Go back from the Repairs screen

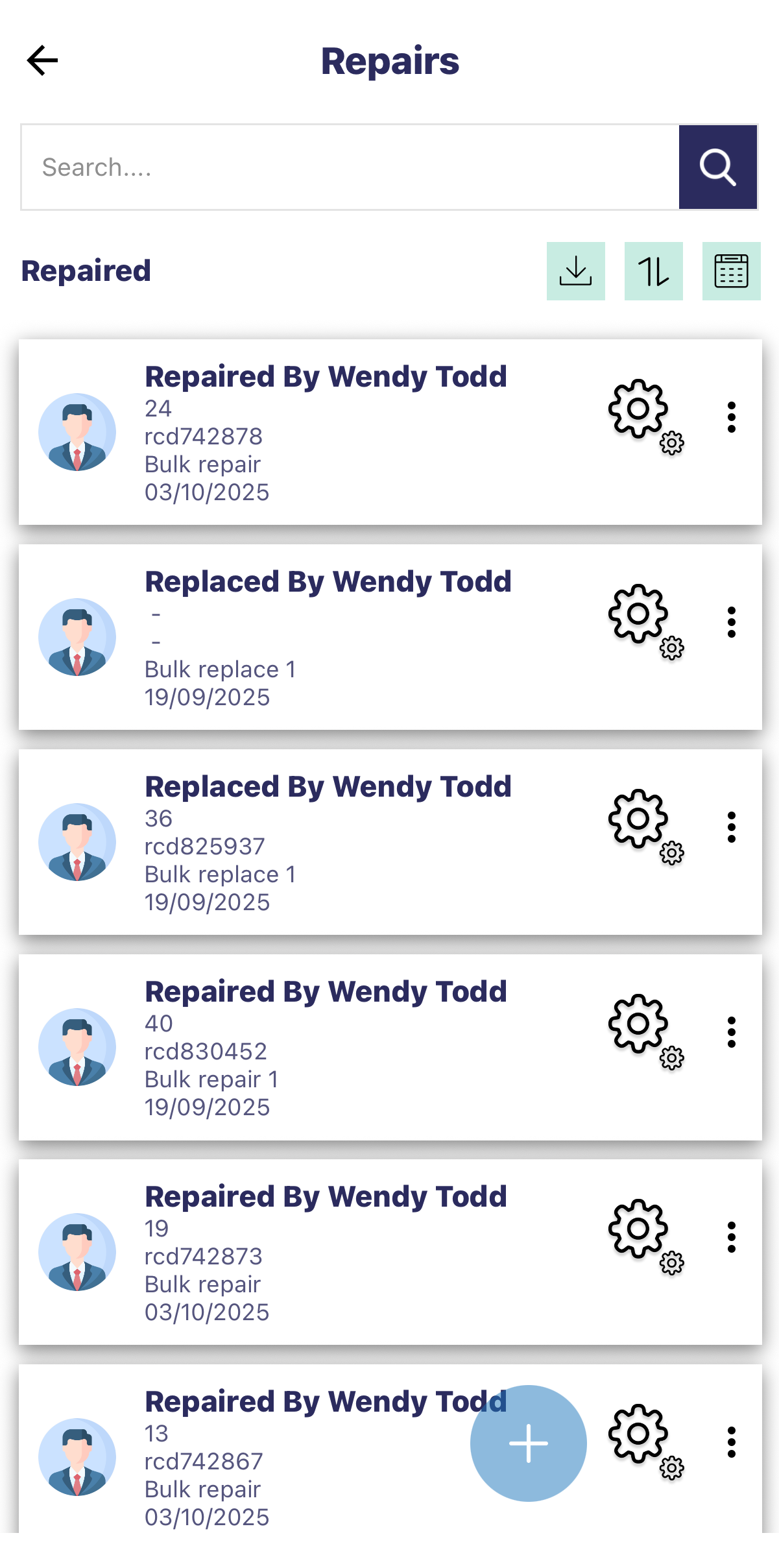(x=43, y=61)
